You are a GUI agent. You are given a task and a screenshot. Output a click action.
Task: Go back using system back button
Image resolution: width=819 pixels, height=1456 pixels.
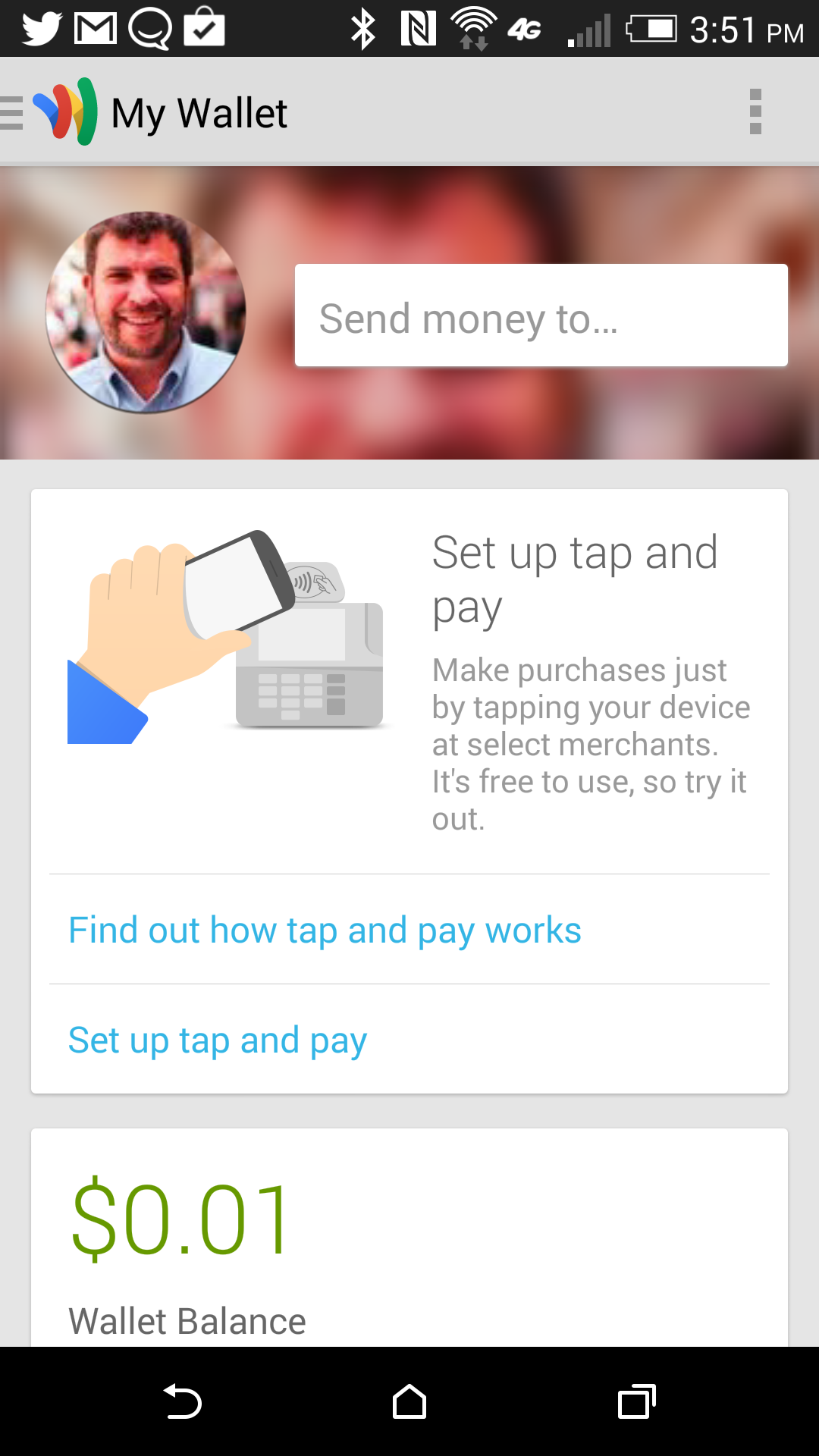182,1401
